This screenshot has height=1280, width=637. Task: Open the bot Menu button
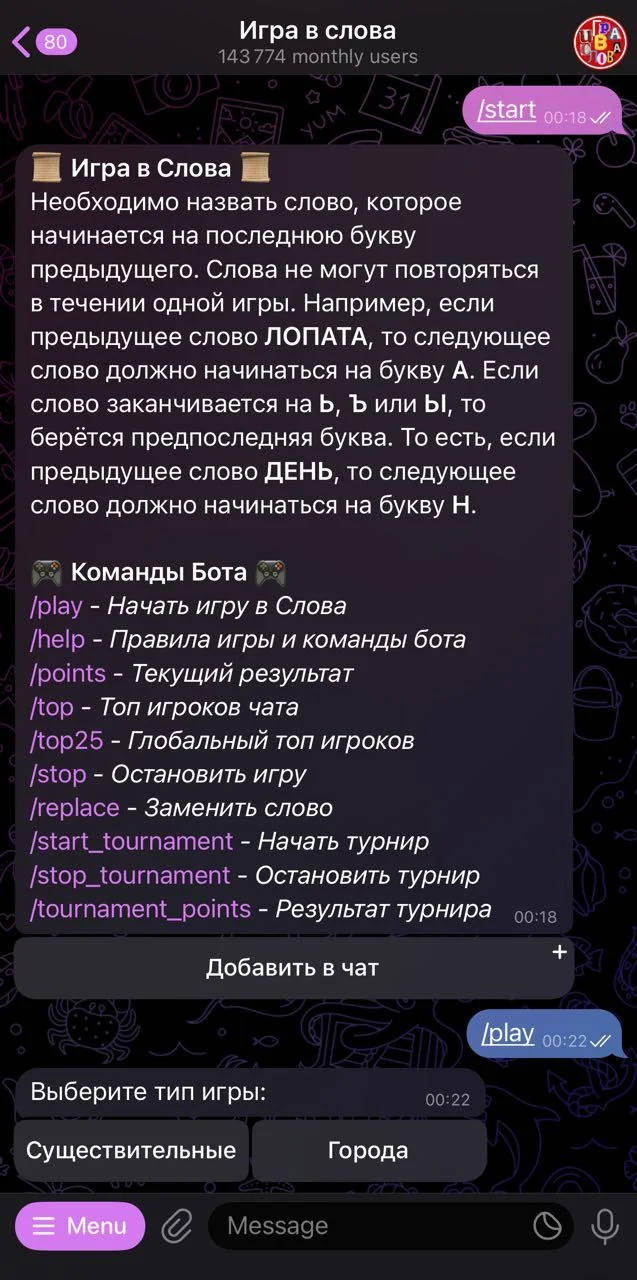[x=80, y=1226]
